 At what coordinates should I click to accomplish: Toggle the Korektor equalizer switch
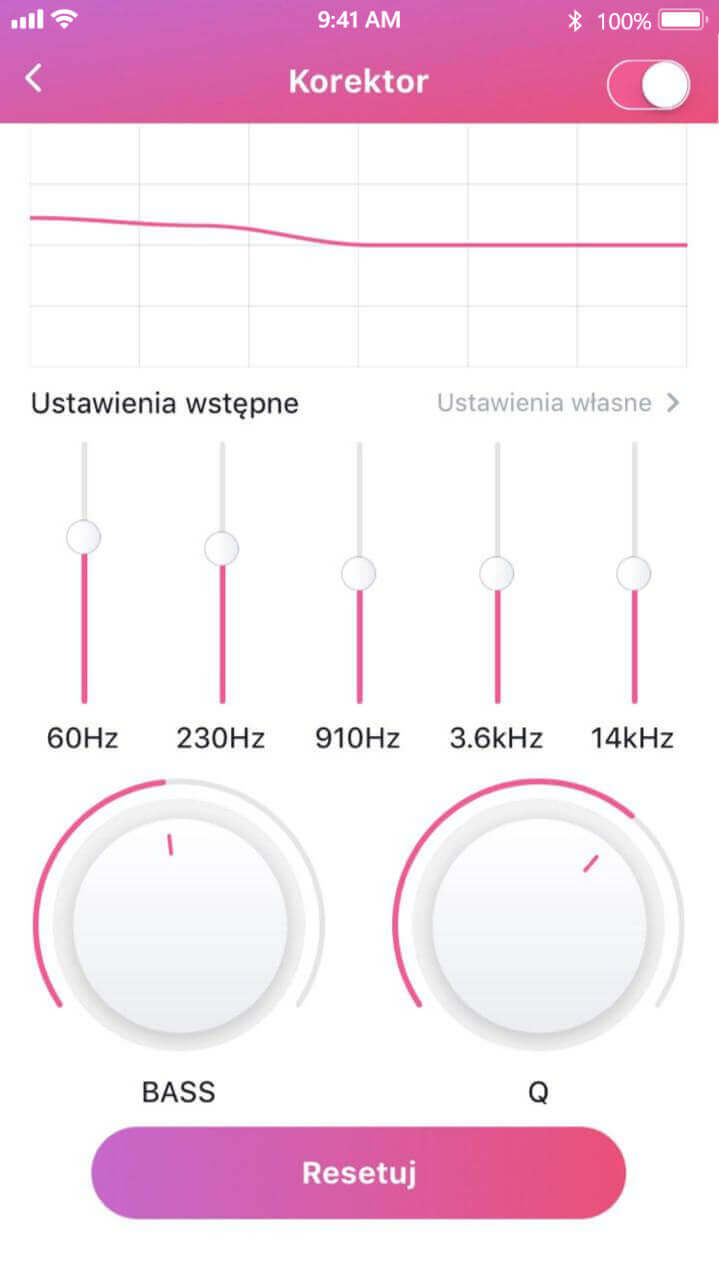[x=648, y=85]
